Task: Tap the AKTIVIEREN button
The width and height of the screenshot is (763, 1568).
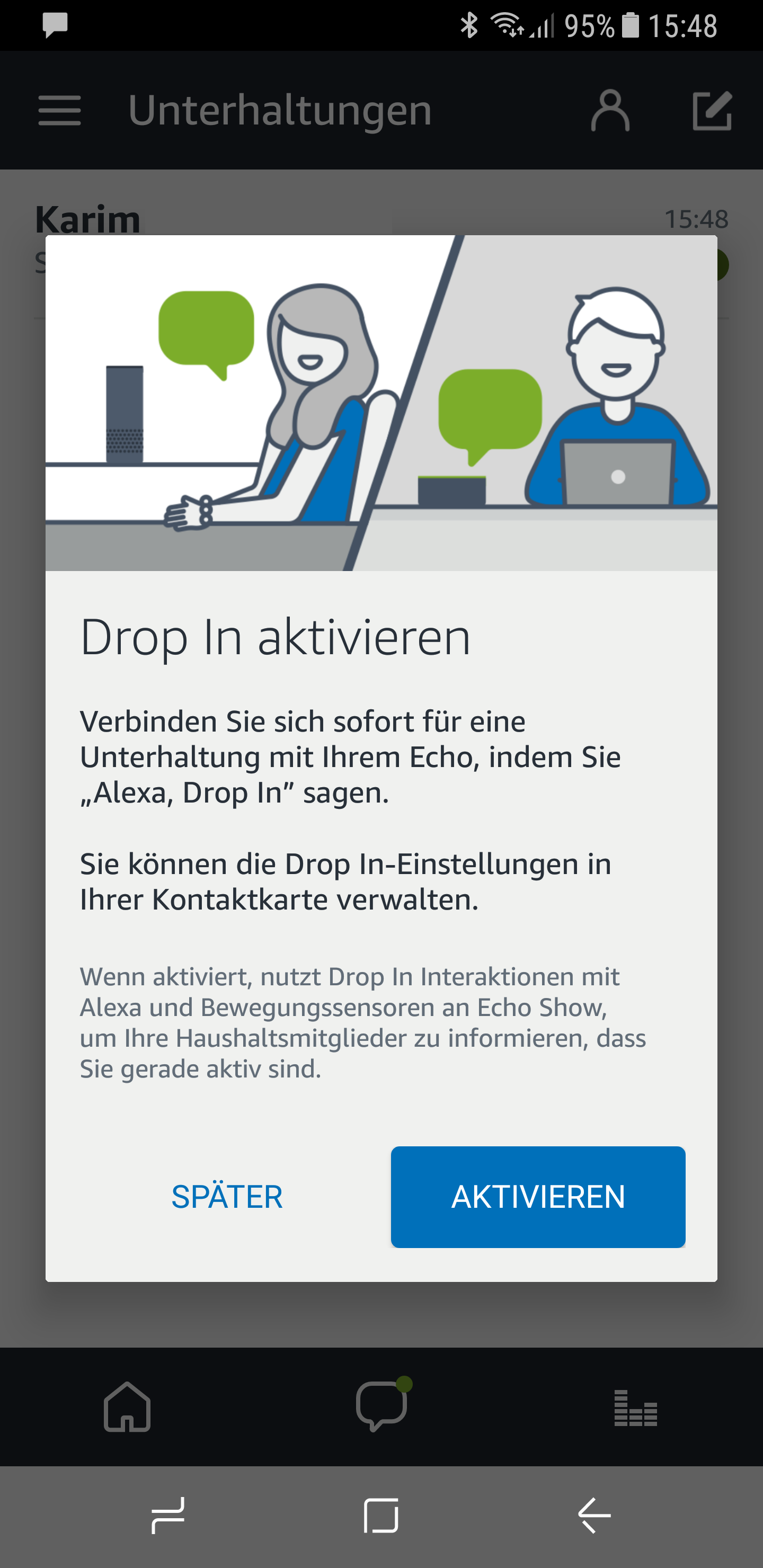Action: (x=538, y=1197)
